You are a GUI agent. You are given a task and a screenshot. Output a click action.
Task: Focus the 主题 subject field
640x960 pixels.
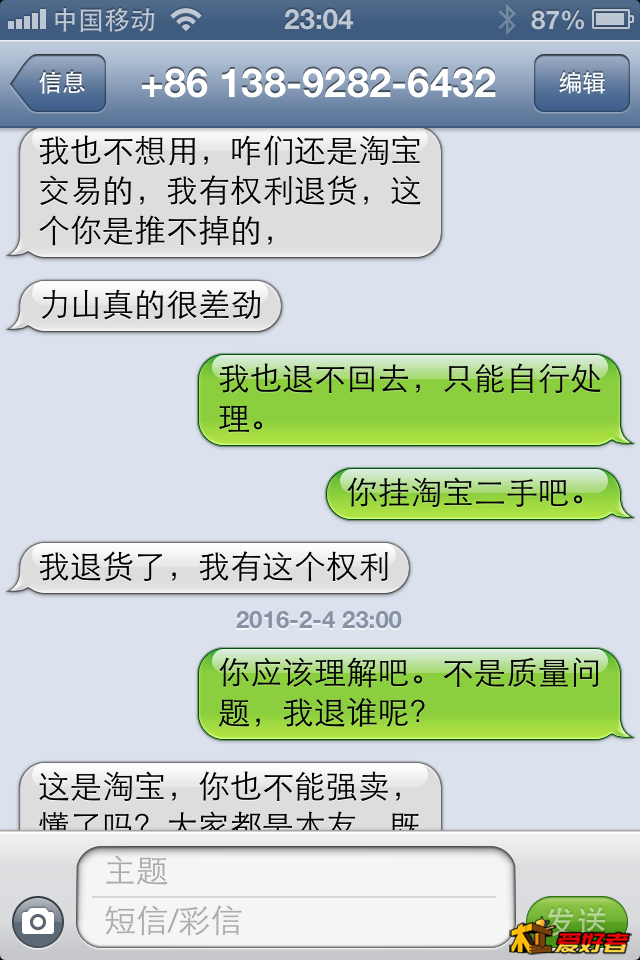[295, 872]
